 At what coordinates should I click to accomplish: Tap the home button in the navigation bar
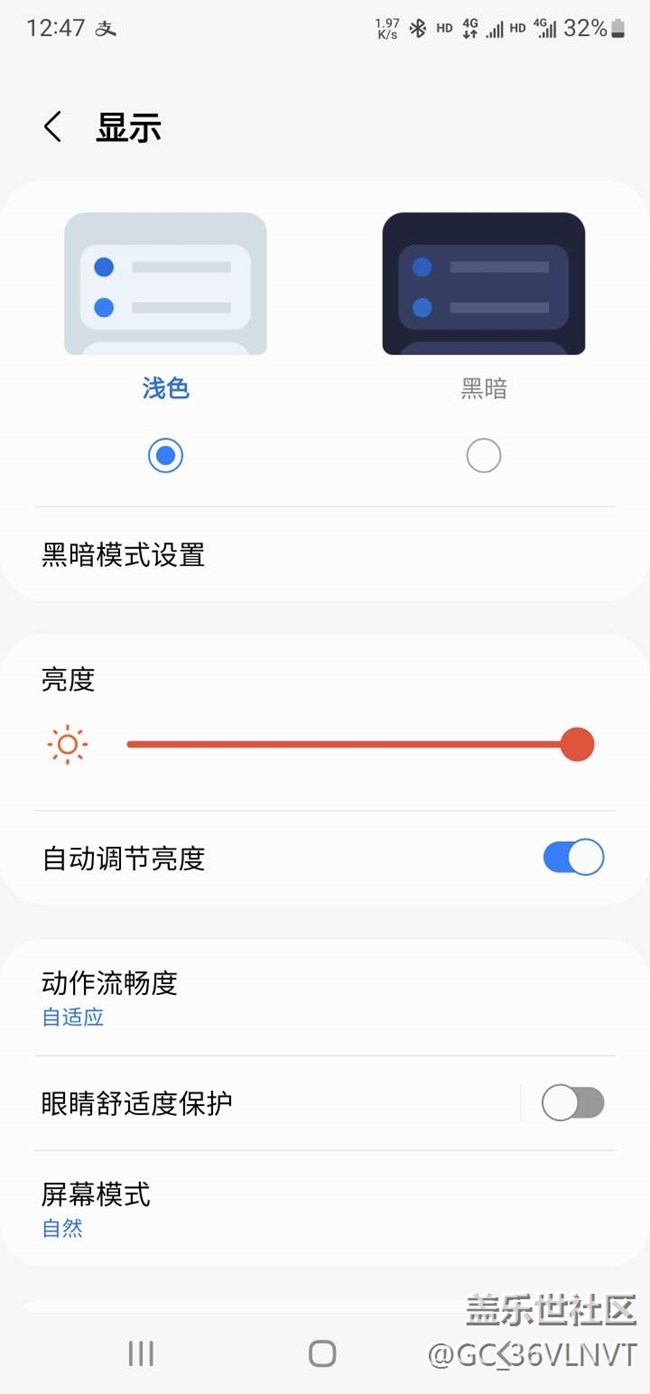(x=322, y=1354)
